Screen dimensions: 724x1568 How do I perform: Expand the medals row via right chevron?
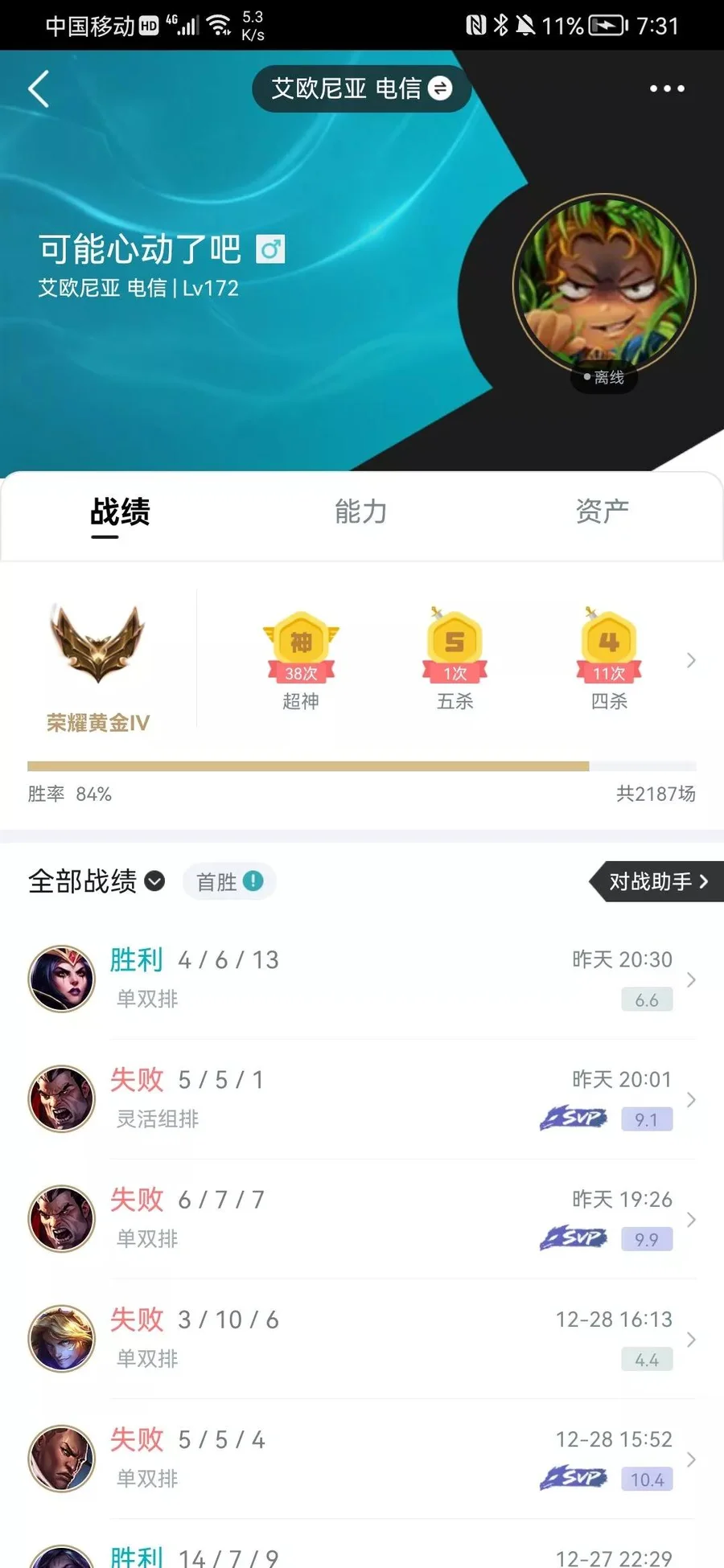tap(691, 659)
